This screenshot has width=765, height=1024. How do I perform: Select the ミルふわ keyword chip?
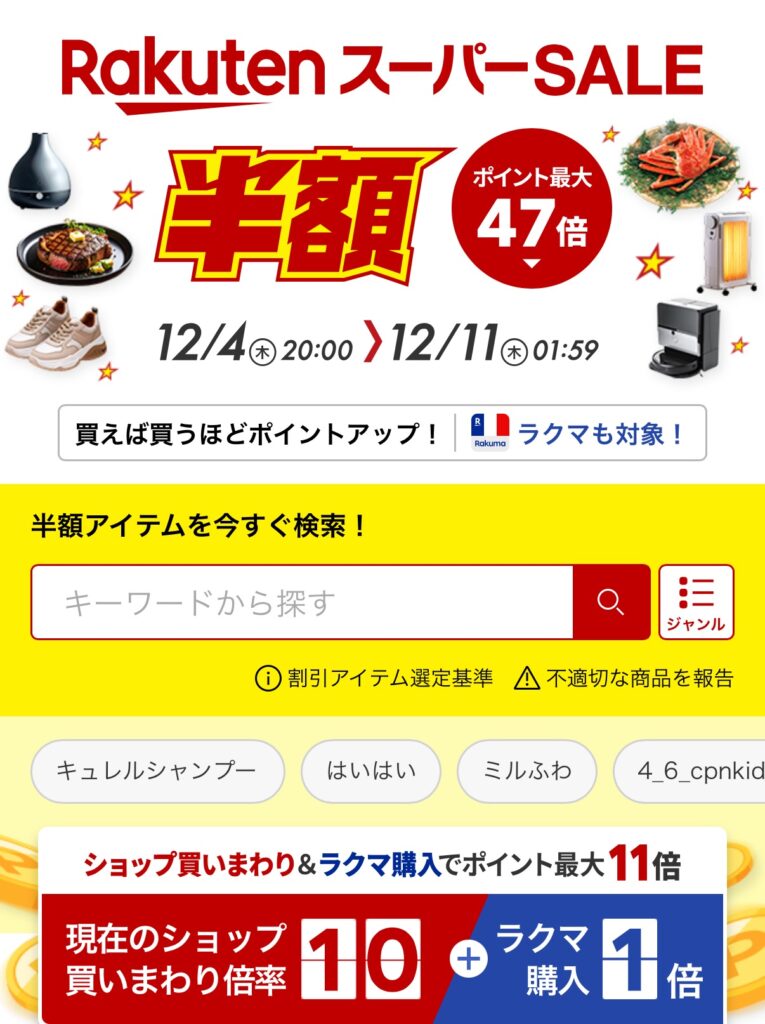[x=527, y=771]
